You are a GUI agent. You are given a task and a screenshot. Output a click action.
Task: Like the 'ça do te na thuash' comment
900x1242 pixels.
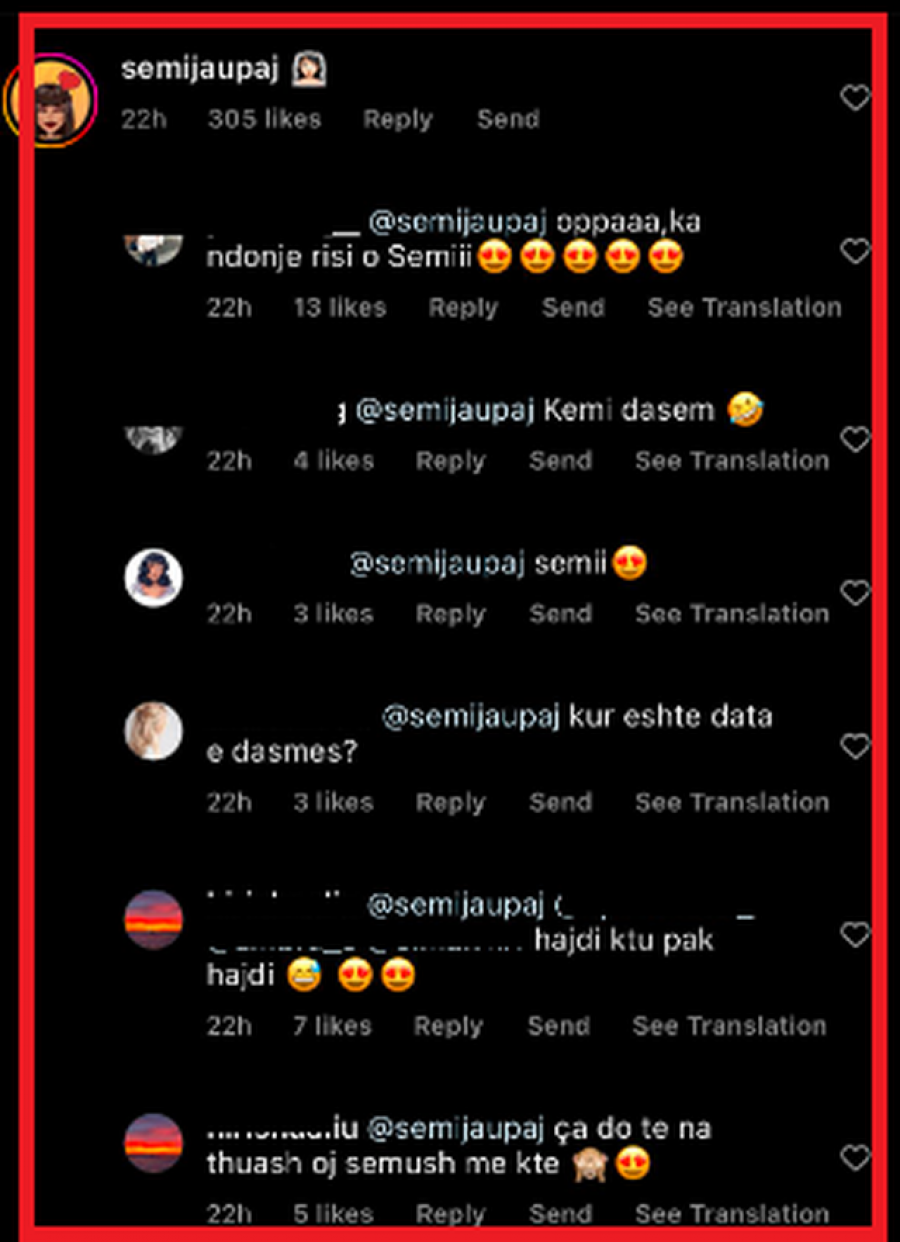855,1159
